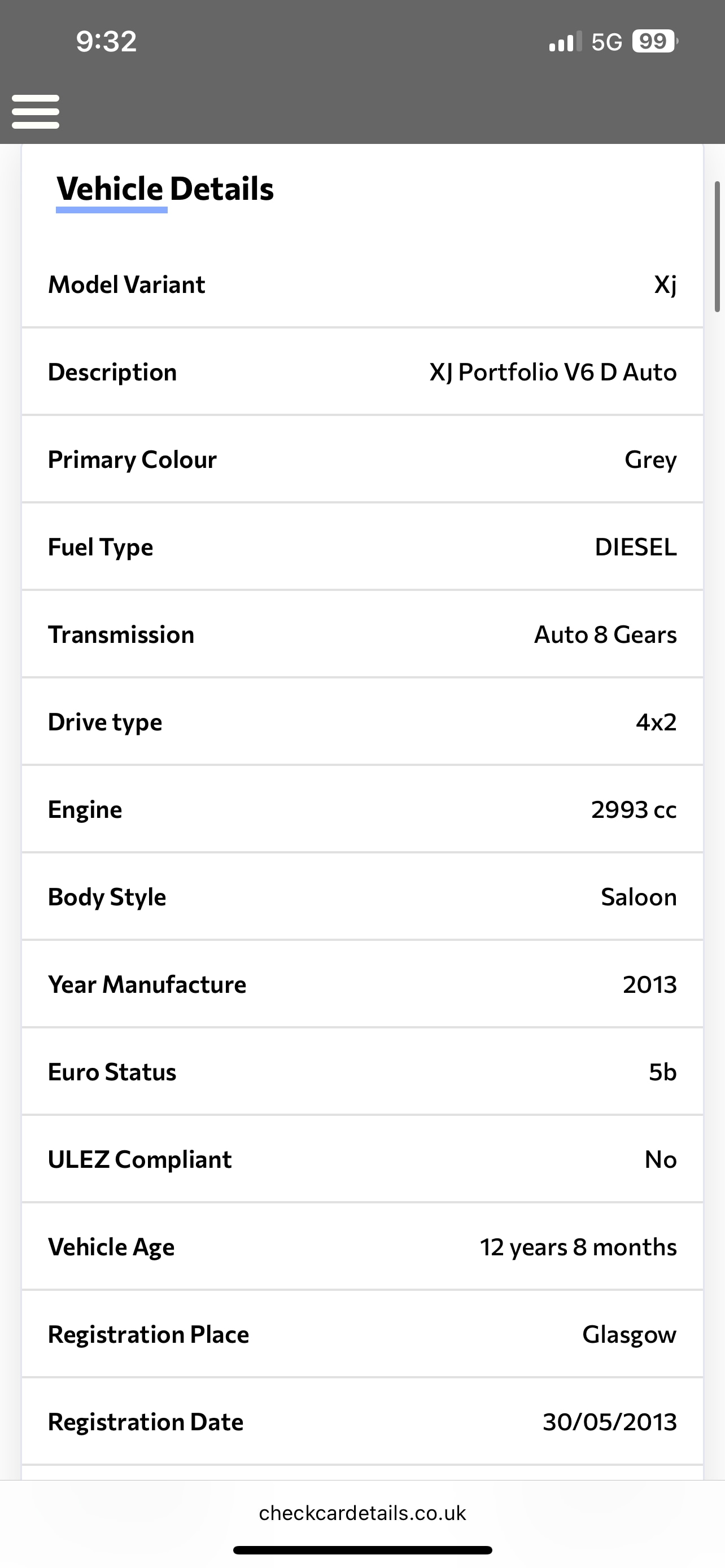Tap the Fuel Type DIESEL row

pyautogui.click(x=362, y=546)
